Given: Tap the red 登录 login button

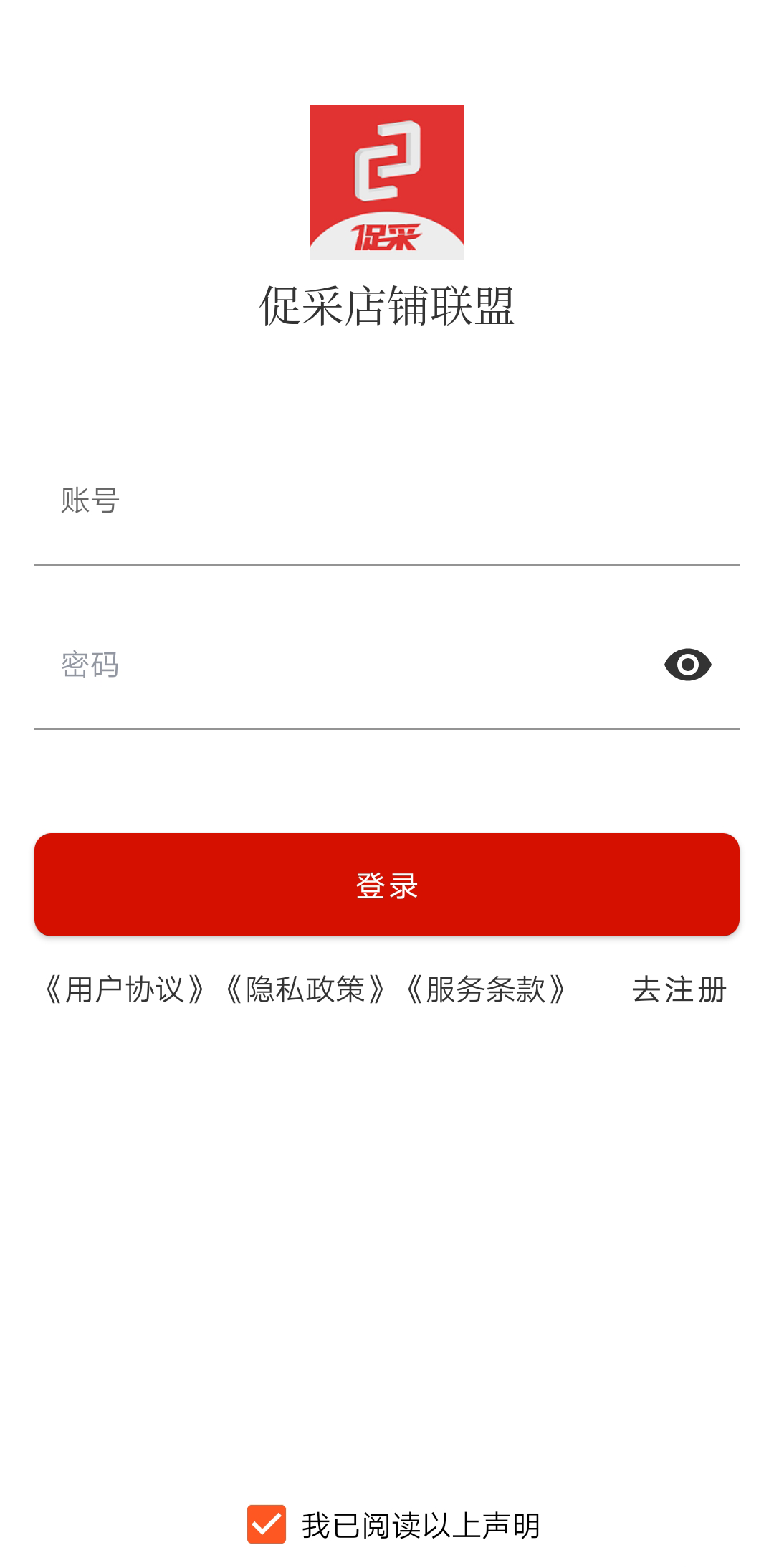Looking at the screenshot, I should click(387, 885).
